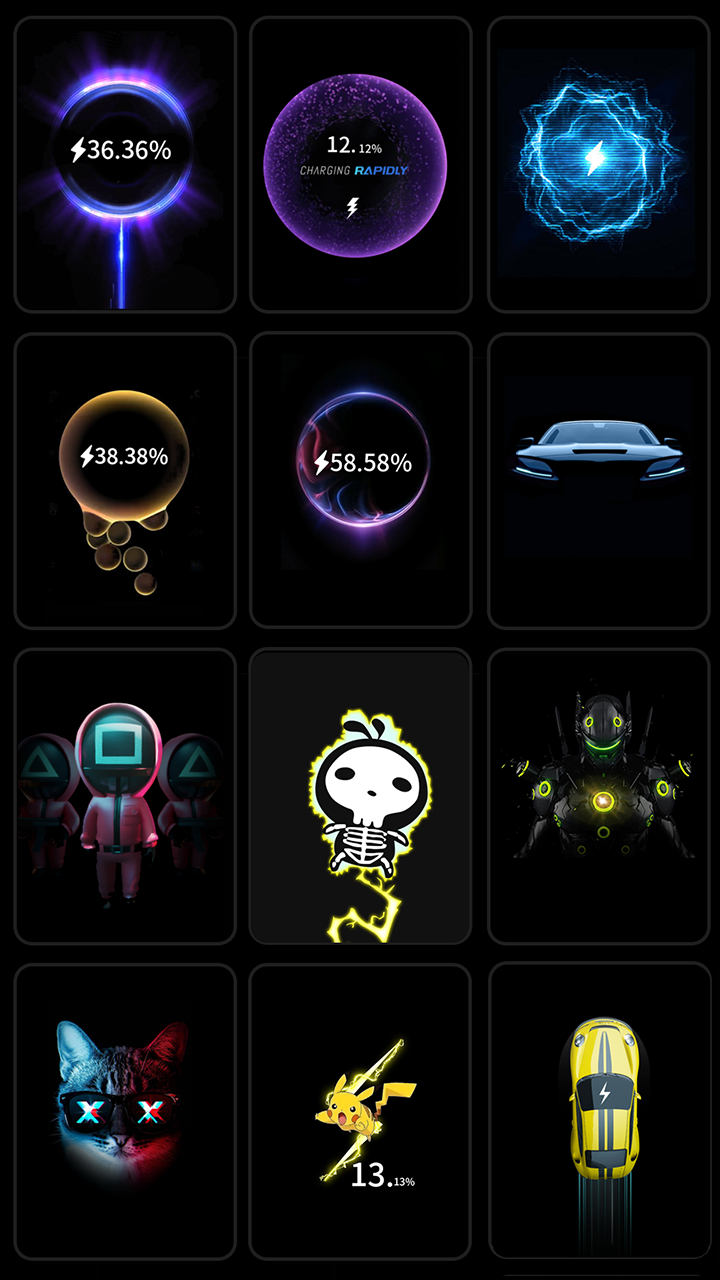
Task: Choose the cat with neon glasses animation
Action: (124, 1110)
